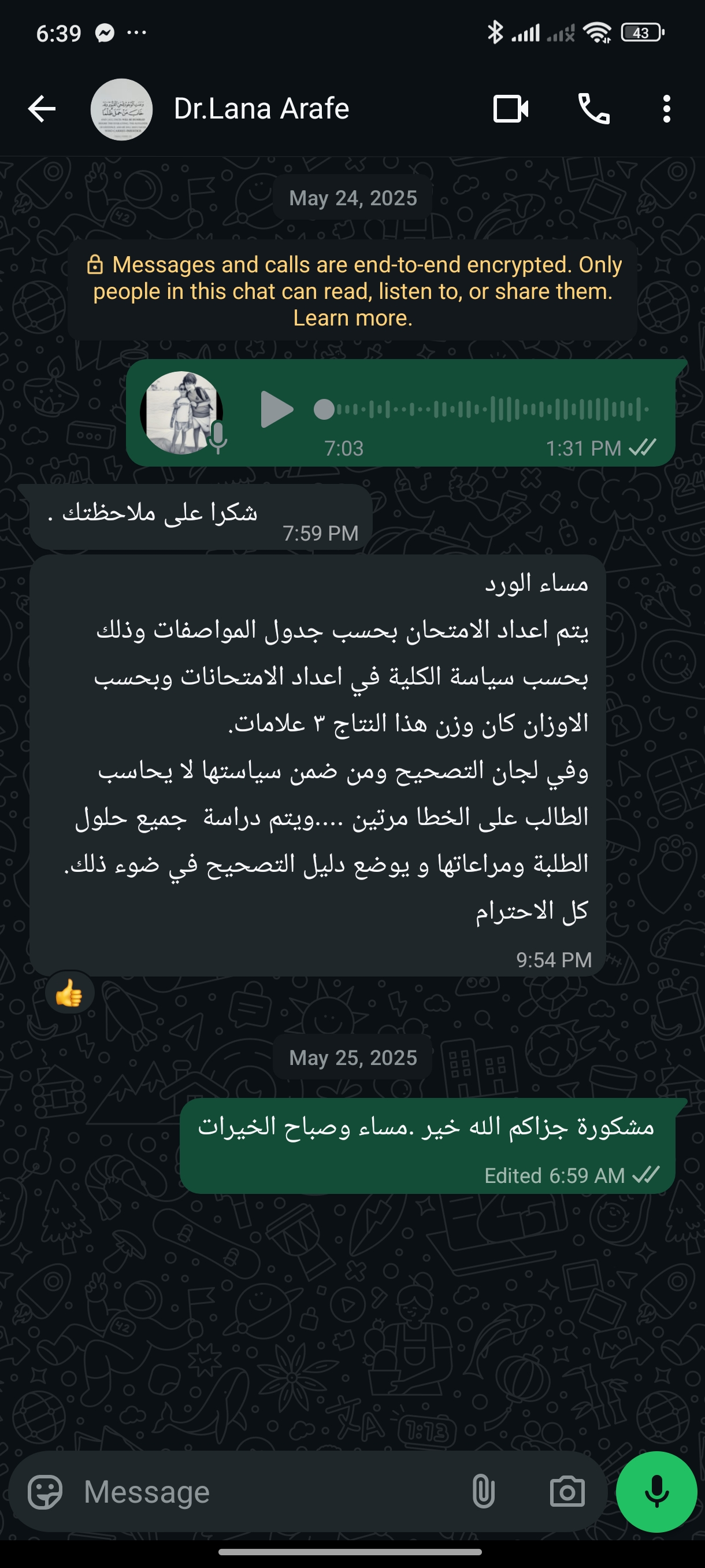Go back to the chats list

click(42, 110)
